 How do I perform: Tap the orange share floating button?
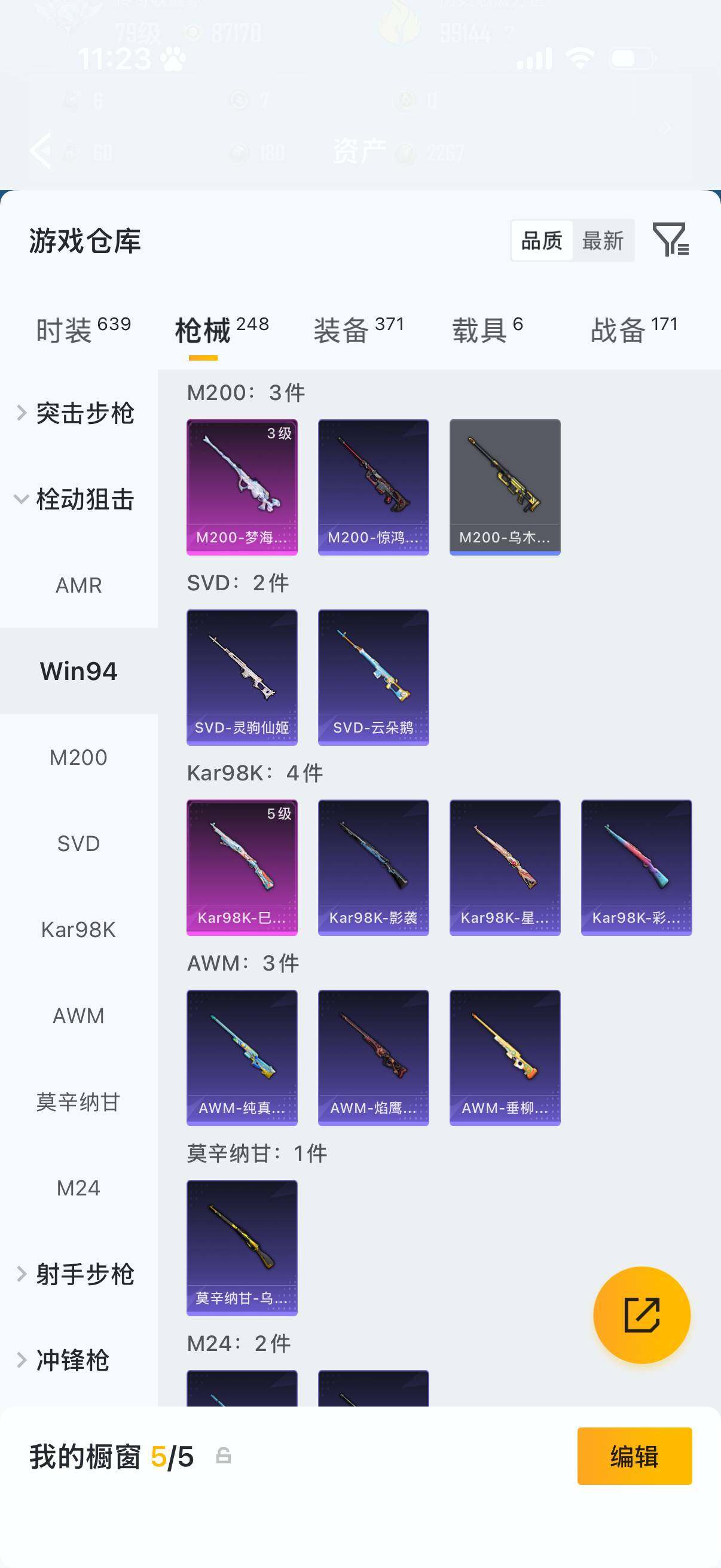coord(641,1315)
